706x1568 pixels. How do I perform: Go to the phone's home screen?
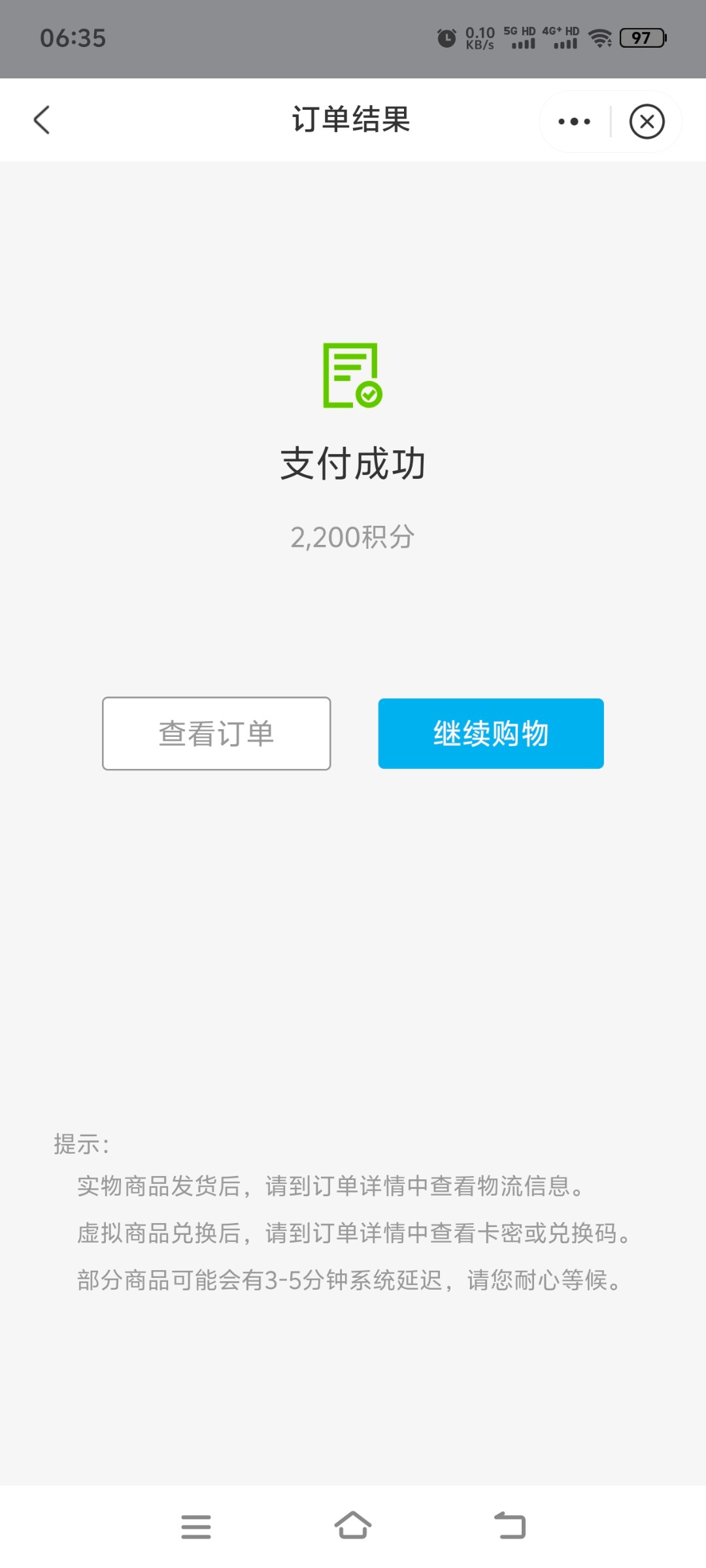(353, 1526)
